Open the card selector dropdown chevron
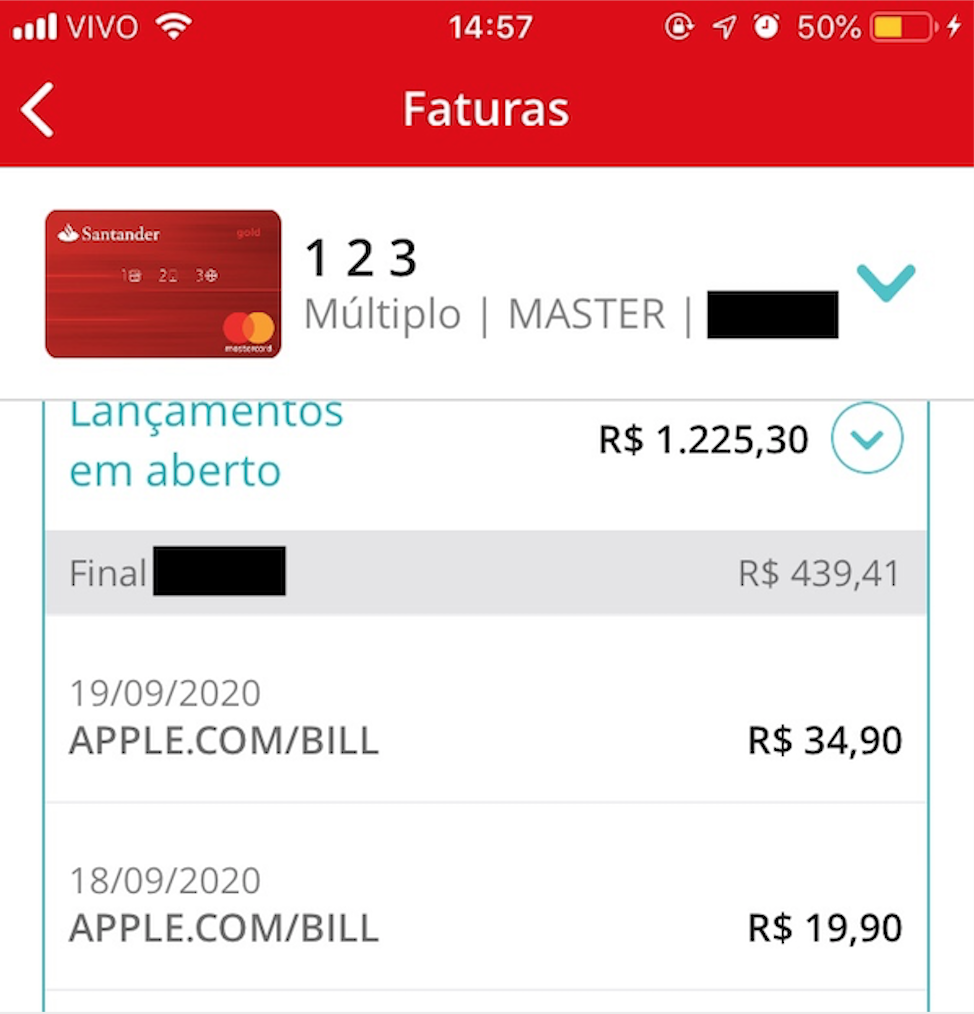This screenshot has width=974, height=1014. [885, 282]
